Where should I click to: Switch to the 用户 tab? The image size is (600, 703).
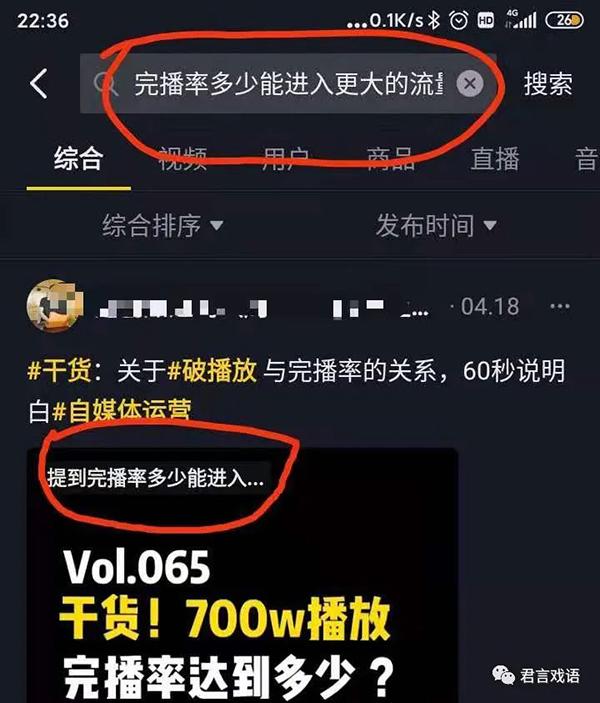287,158
